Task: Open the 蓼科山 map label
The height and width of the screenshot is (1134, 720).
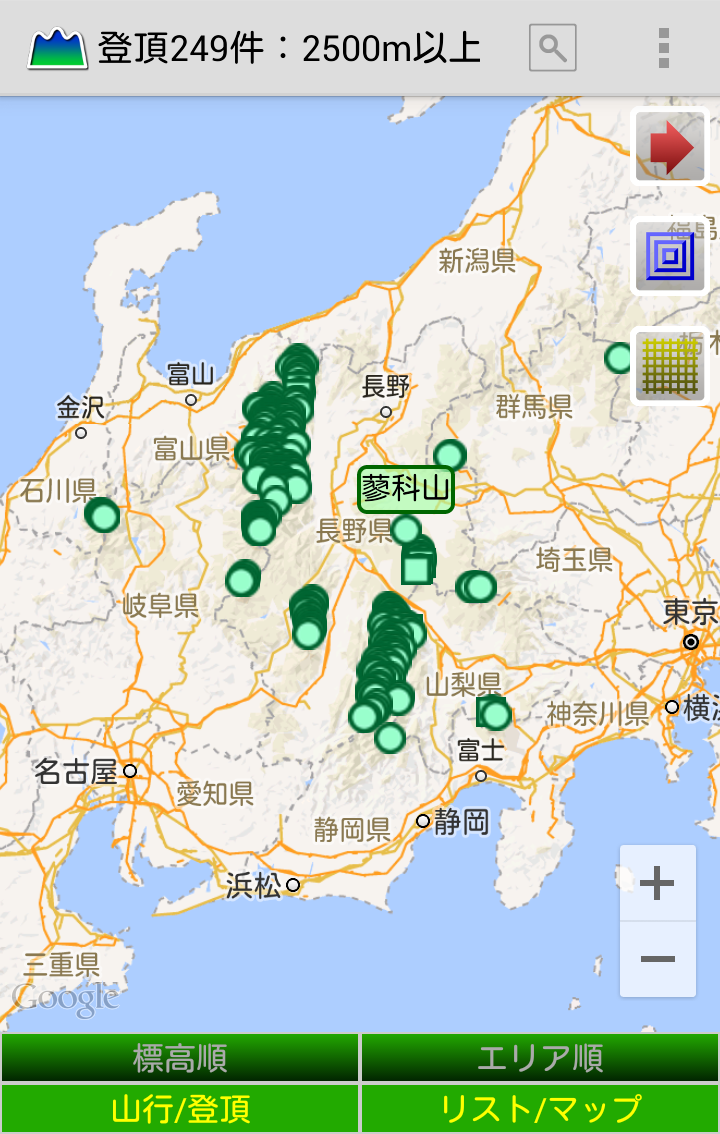Action: (x=406, y=490)
